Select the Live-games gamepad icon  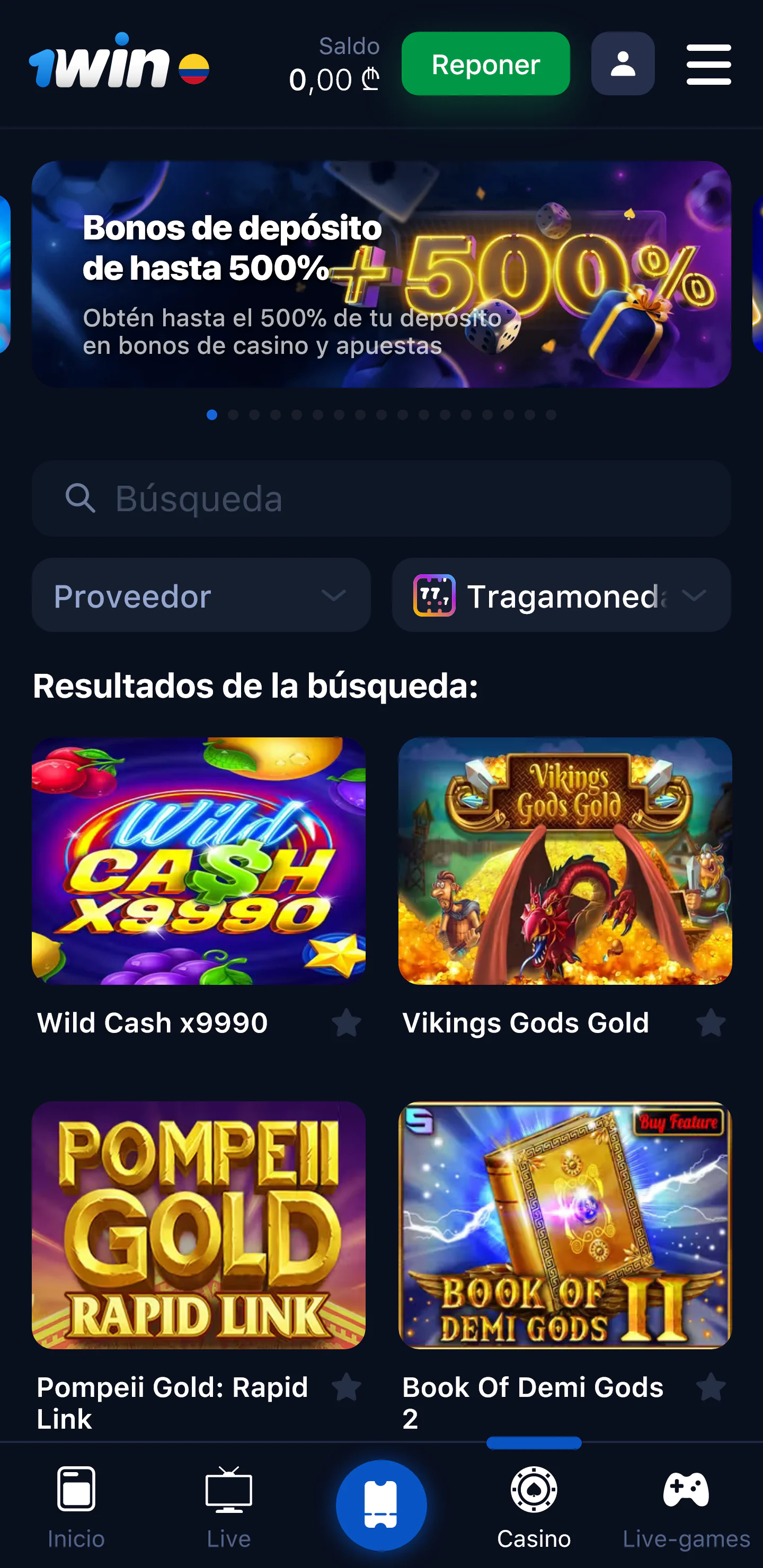(687, 1490)
